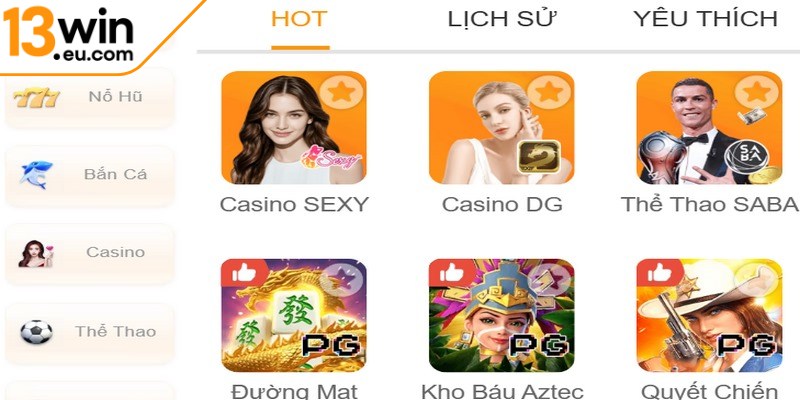This screenshot has width=800, height=400.
Task: Launch the Quyết Chiến PG game
Action: click(709, 316)
